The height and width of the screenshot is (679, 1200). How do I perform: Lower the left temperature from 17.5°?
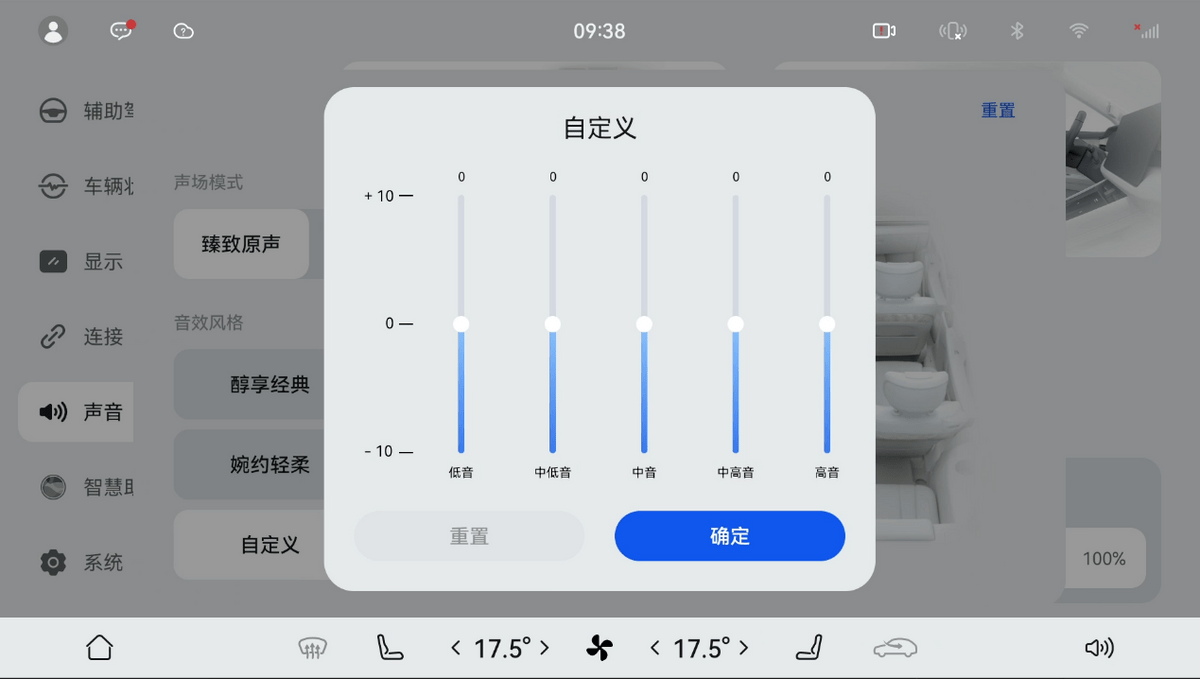456,648
